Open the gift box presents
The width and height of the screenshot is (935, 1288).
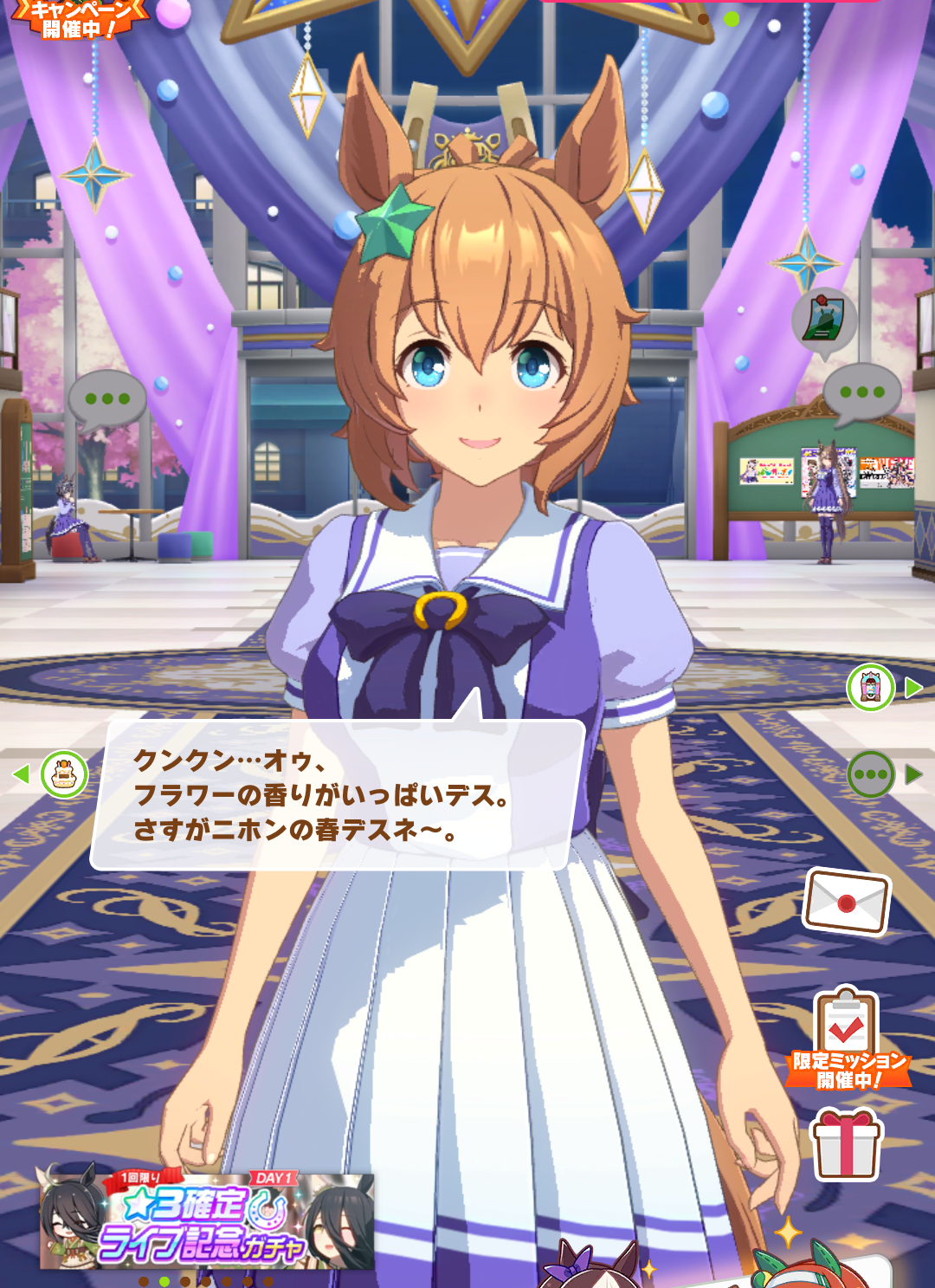click(x=846, y=1145)
